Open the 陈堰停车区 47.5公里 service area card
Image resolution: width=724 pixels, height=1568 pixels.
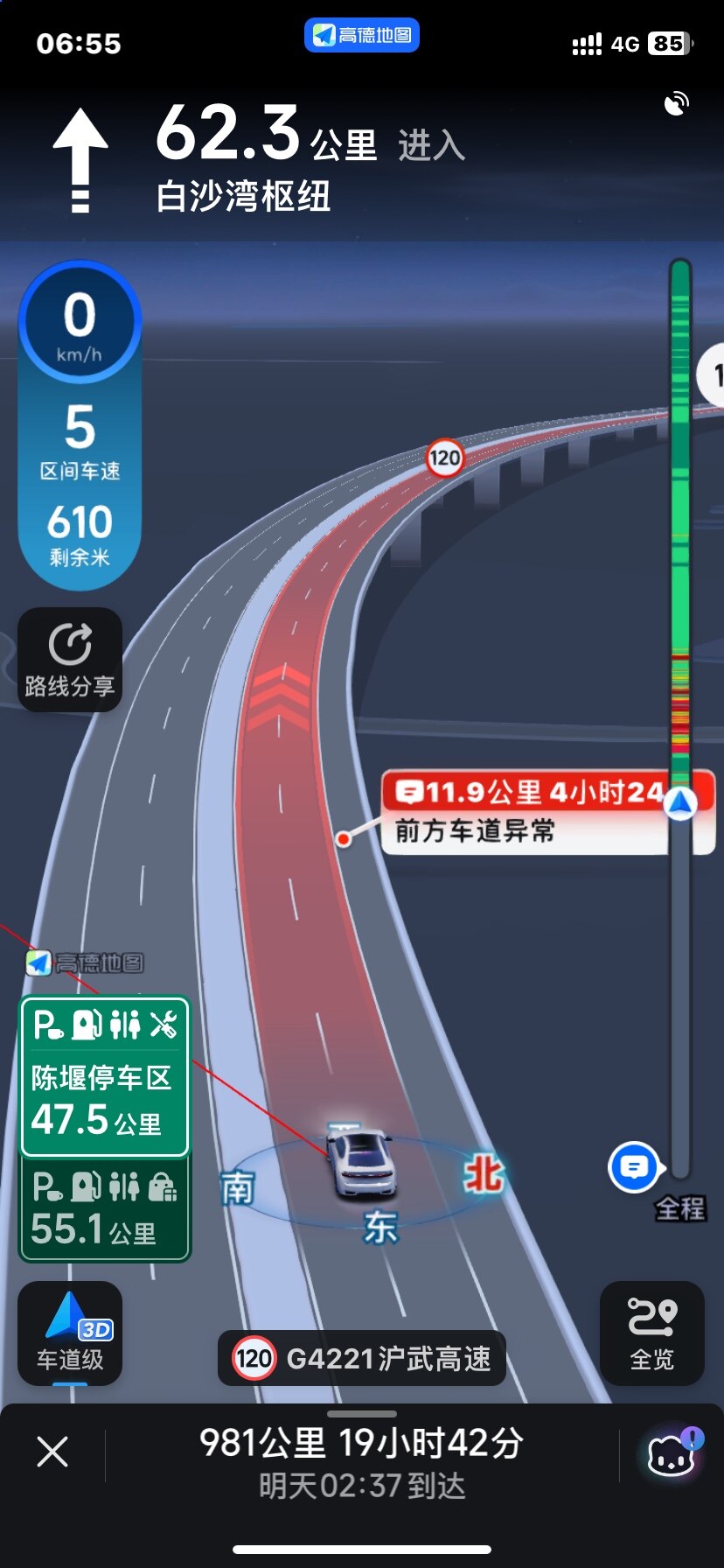click(105, 1078)
